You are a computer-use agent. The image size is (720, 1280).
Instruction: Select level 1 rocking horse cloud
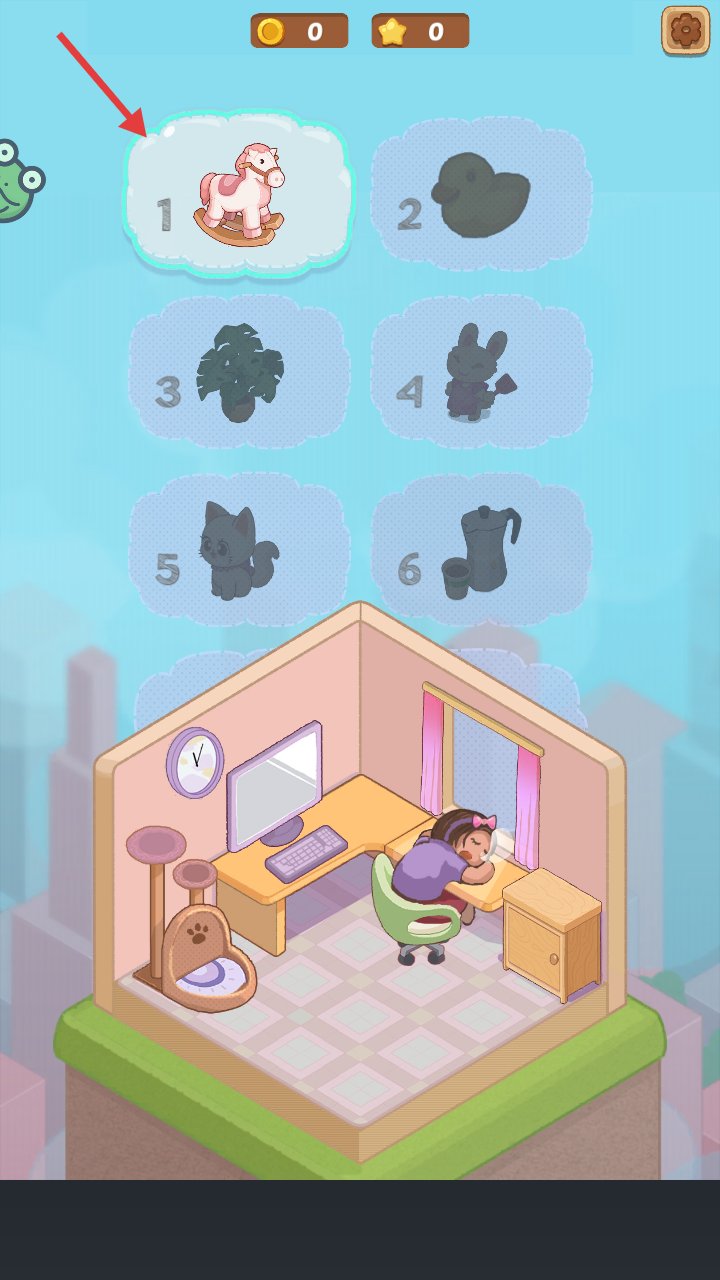click(x=238, y=194)
